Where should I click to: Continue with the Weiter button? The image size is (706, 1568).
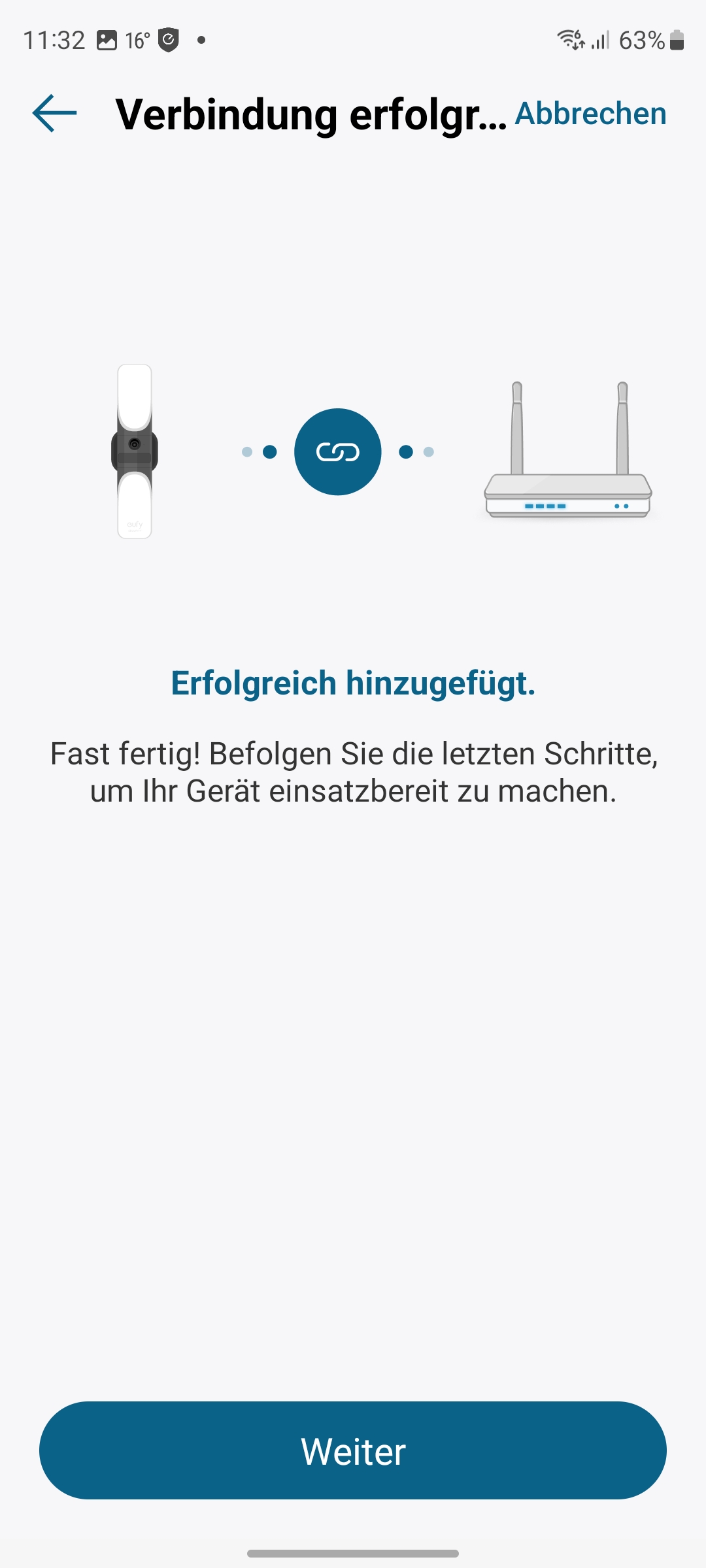(353, 1451)
